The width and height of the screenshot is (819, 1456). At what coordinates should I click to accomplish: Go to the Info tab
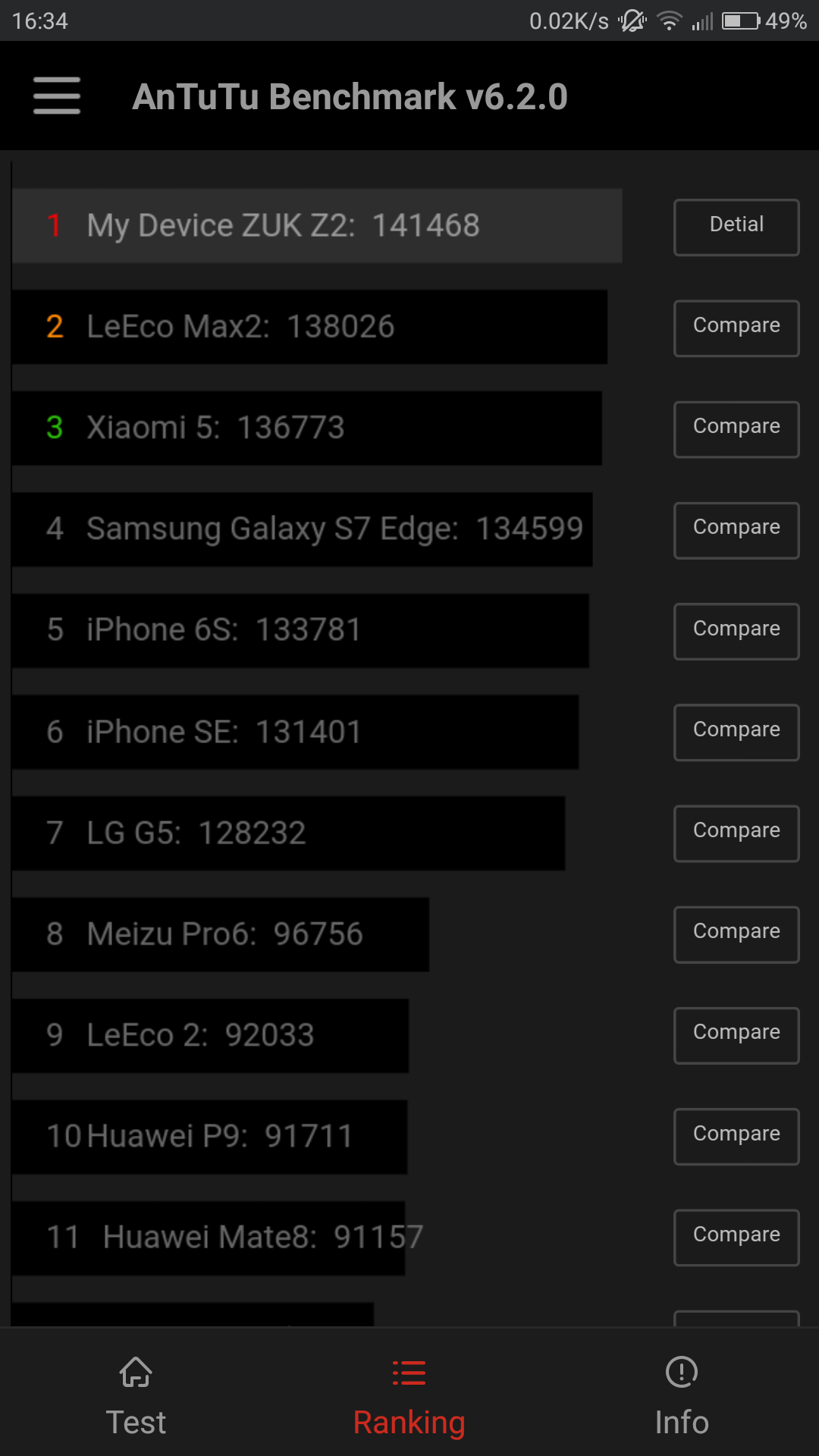[682, 1395]
